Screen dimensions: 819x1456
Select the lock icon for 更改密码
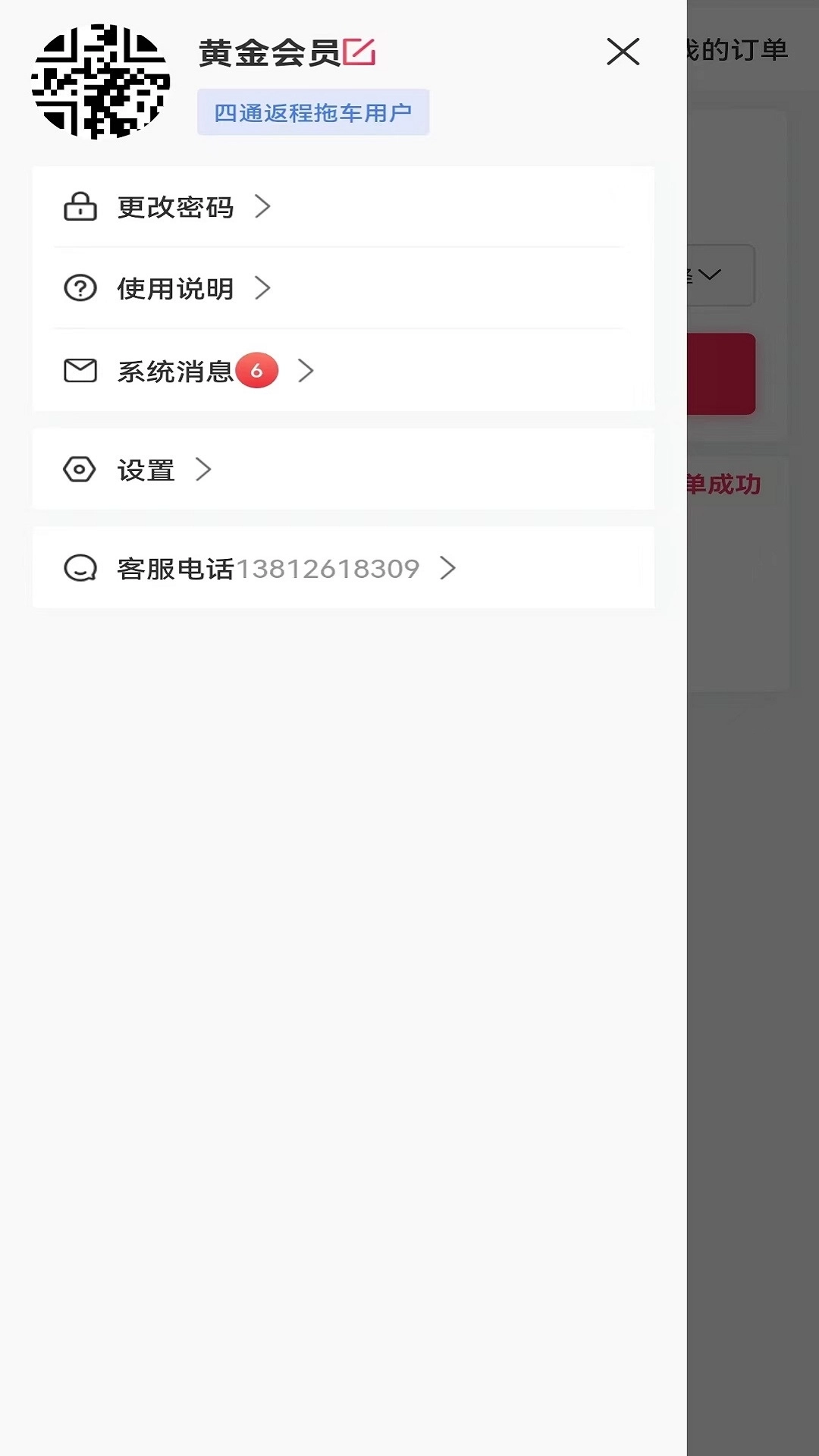click(80, 206)
